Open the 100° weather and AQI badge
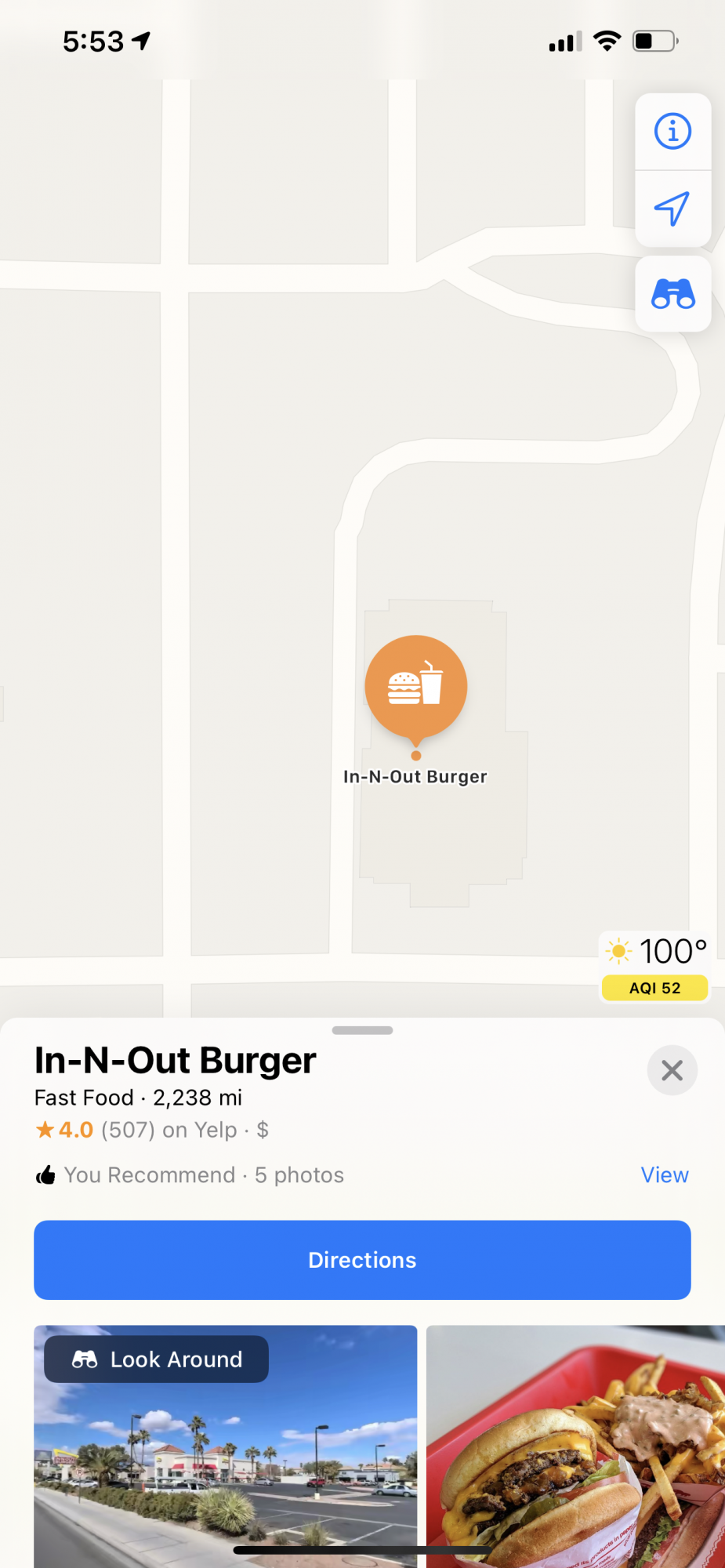This screenshot has height=1568, width=725. point(654,967)
